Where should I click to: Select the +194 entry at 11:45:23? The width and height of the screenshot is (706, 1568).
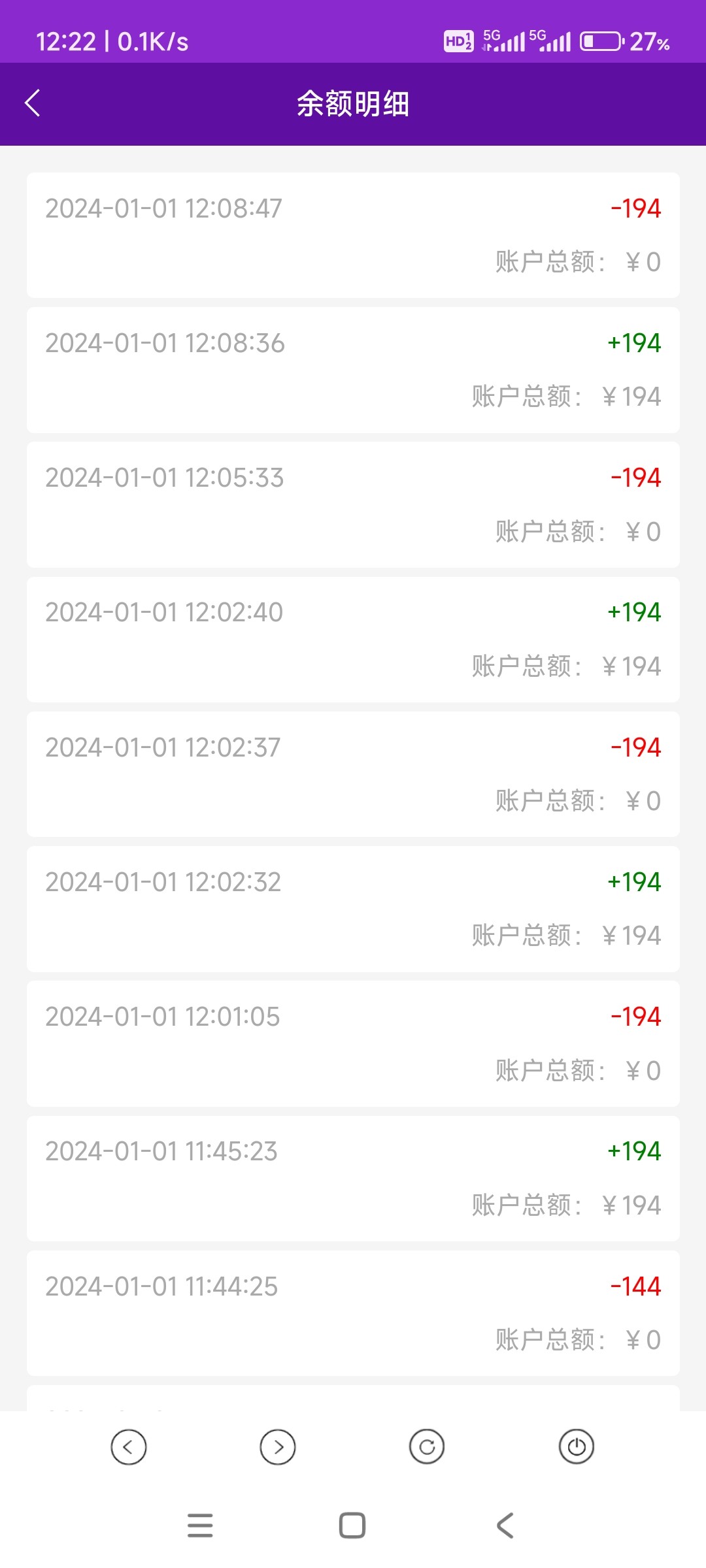353,1179
